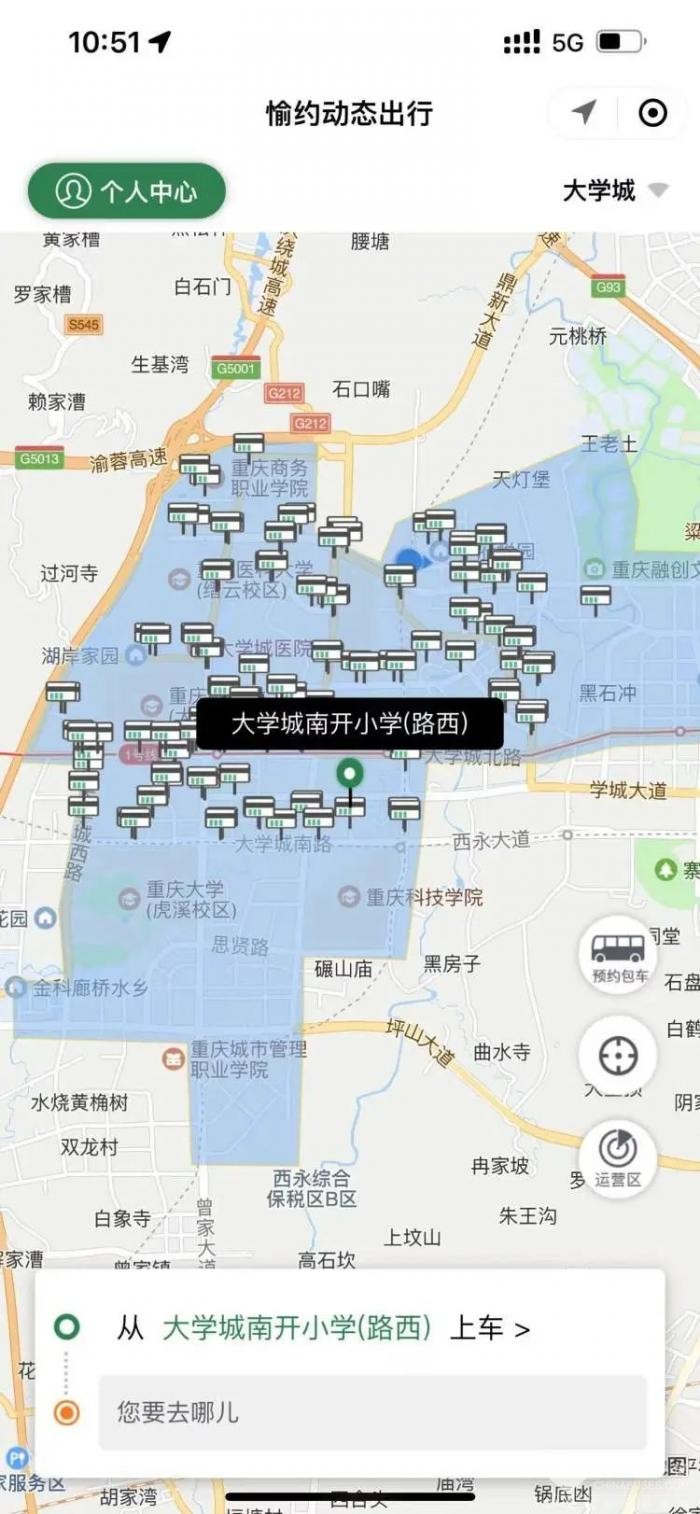
Task: Open 预约包车 bus charter booking
Action: (619, 955)
